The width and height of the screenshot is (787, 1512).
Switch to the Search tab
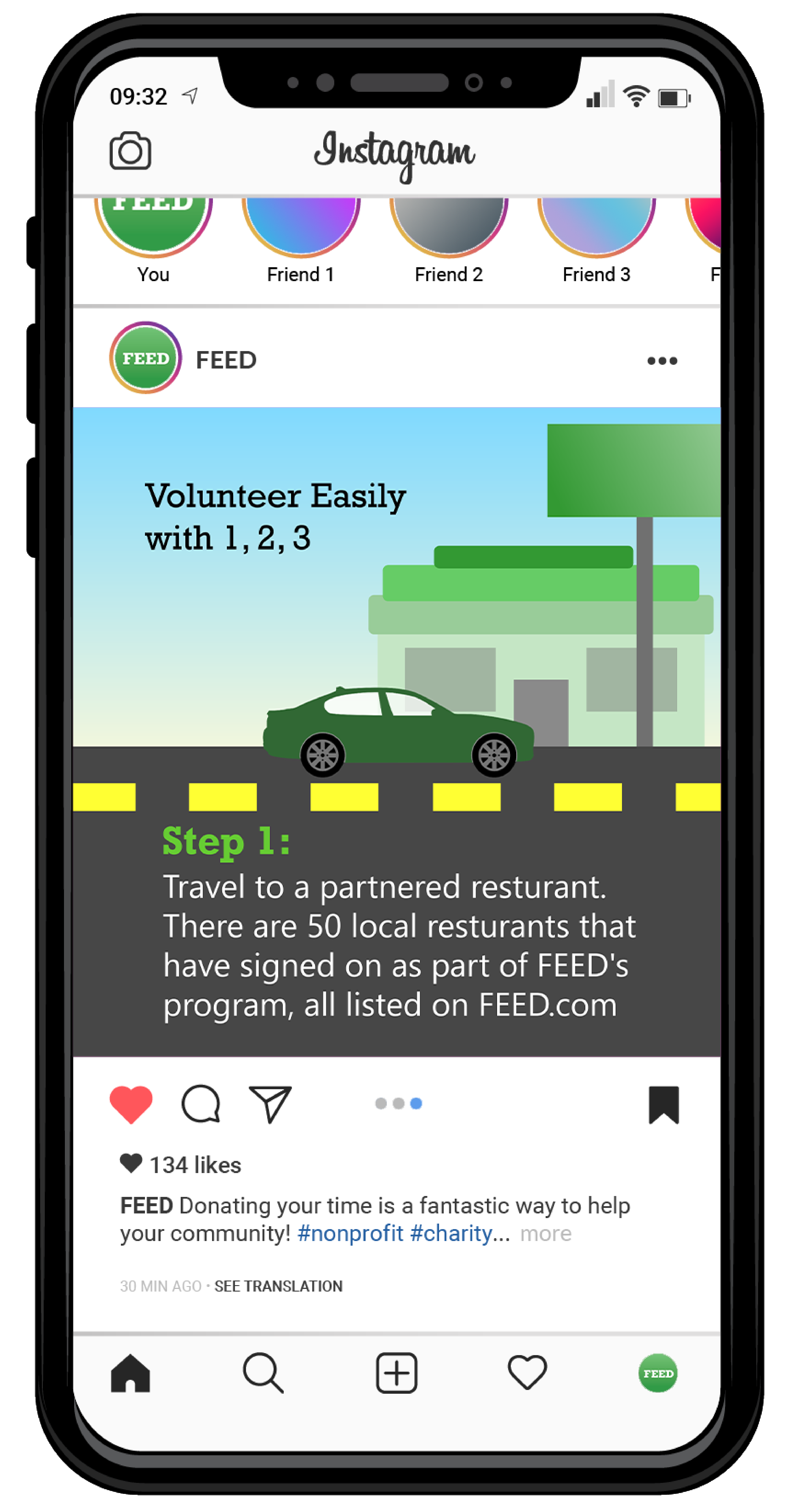click(263, 1373)
